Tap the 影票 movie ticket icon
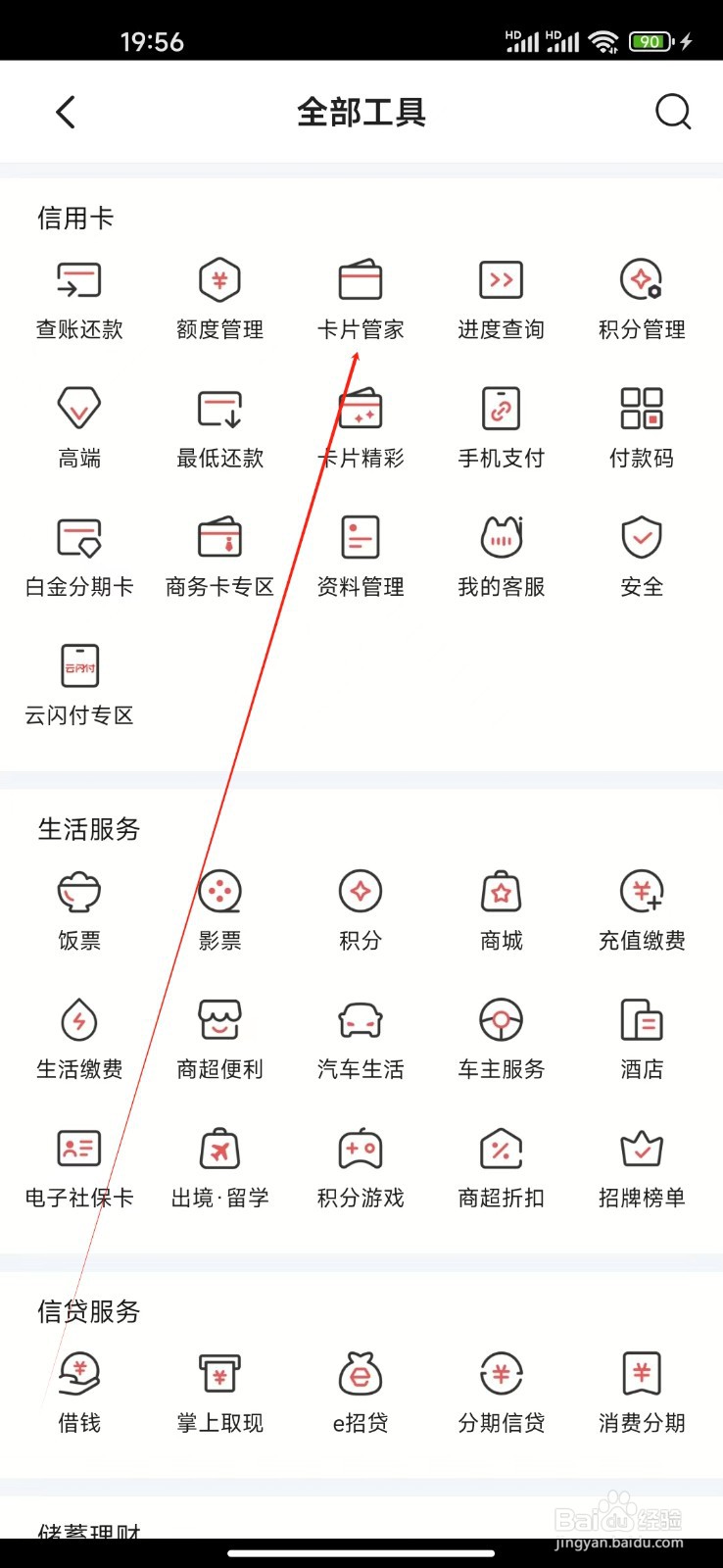 (x=219, y=906)
